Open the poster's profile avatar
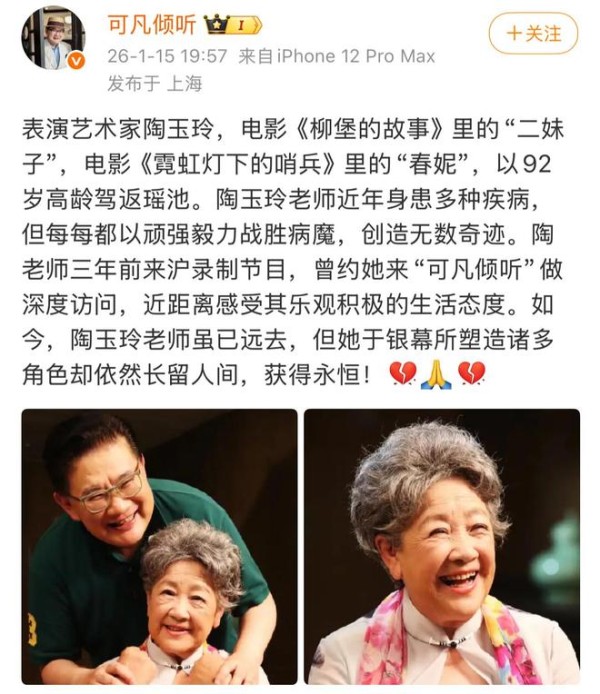Screen dimensions: 600x694 53,38
